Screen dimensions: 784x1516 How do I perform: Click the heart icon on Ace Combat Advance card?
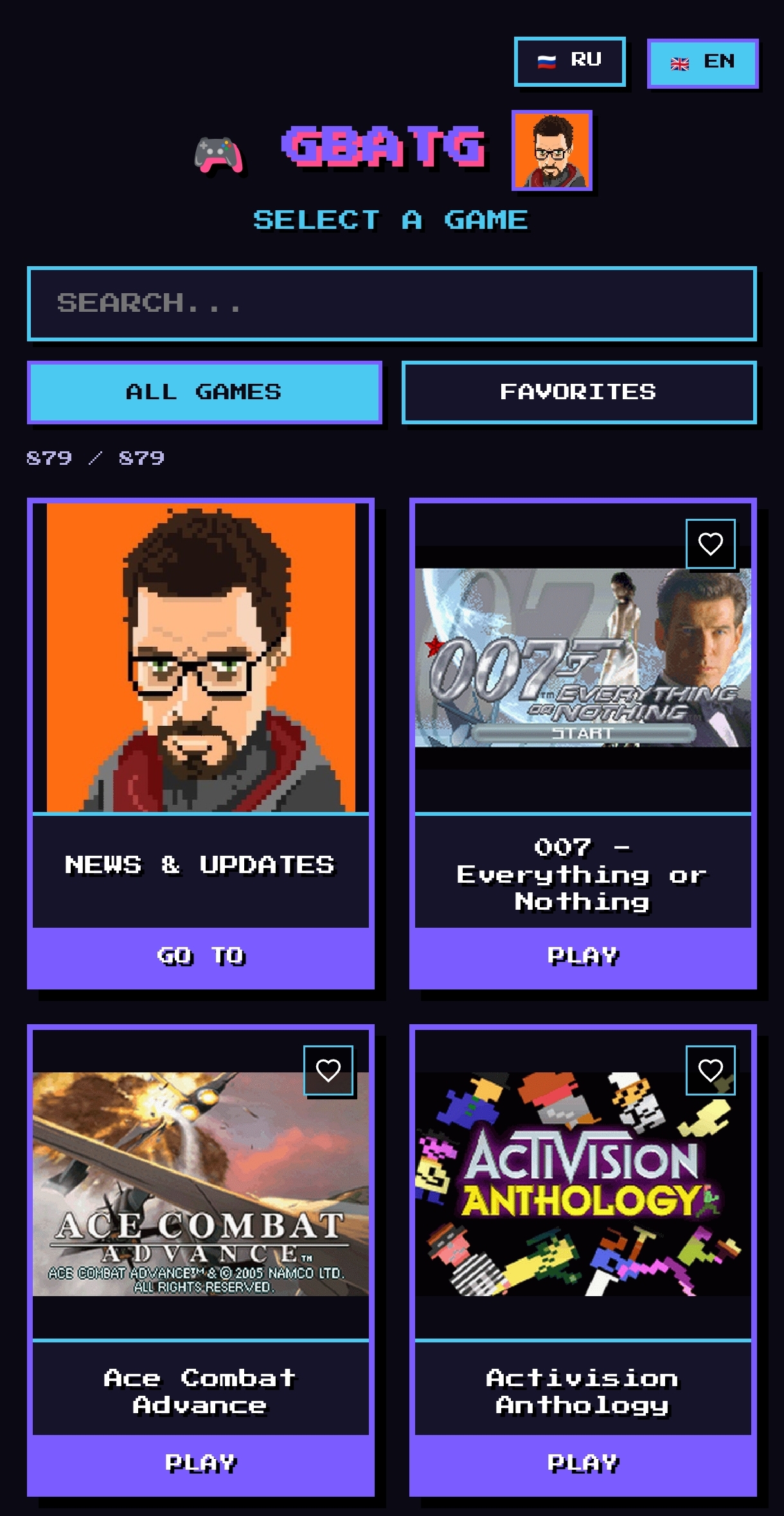330,1069
